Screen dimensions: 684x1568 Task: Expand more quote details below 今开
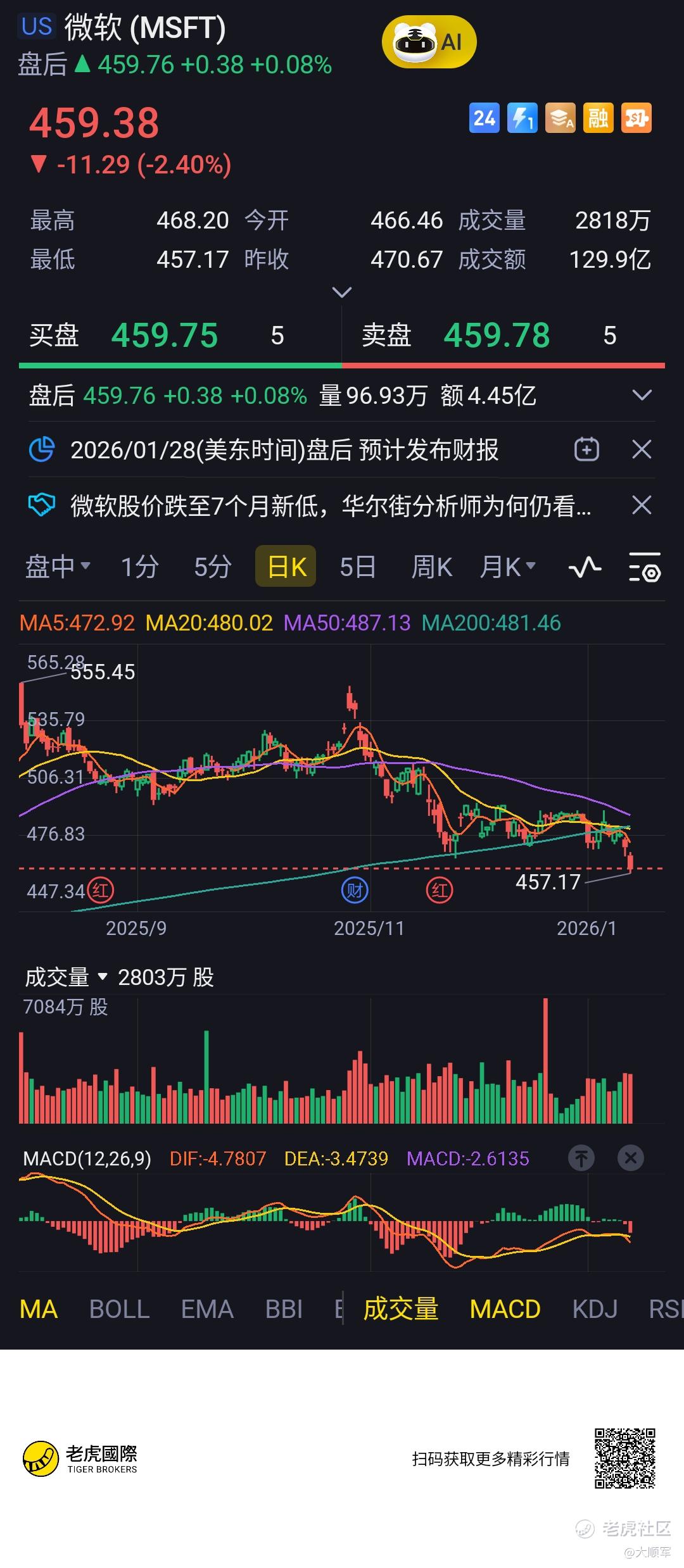pos(341,292)
